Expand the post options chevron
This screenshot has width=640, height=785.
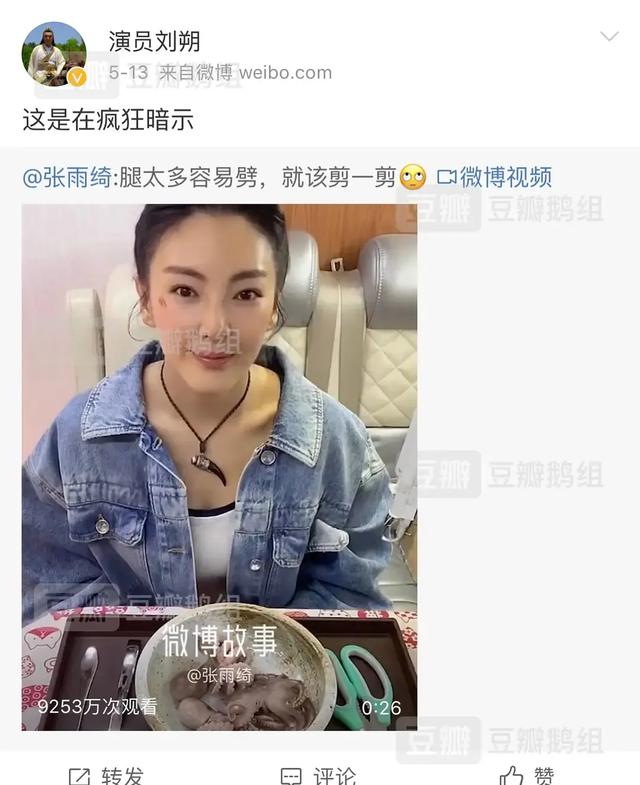tap(608, 38)
